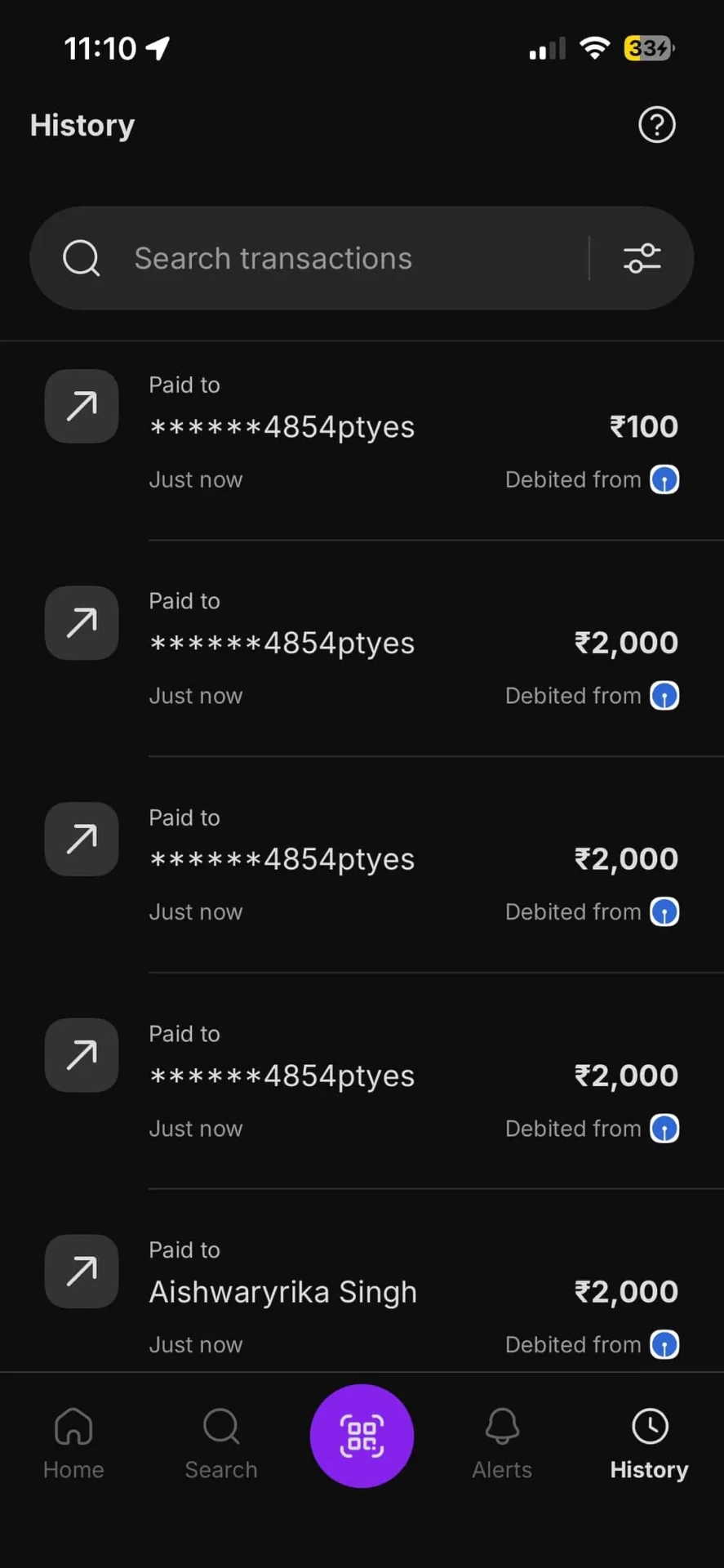Screen dimensions: 724x1568
Task: Go to the Home tab
Action: pos(73,1442)
